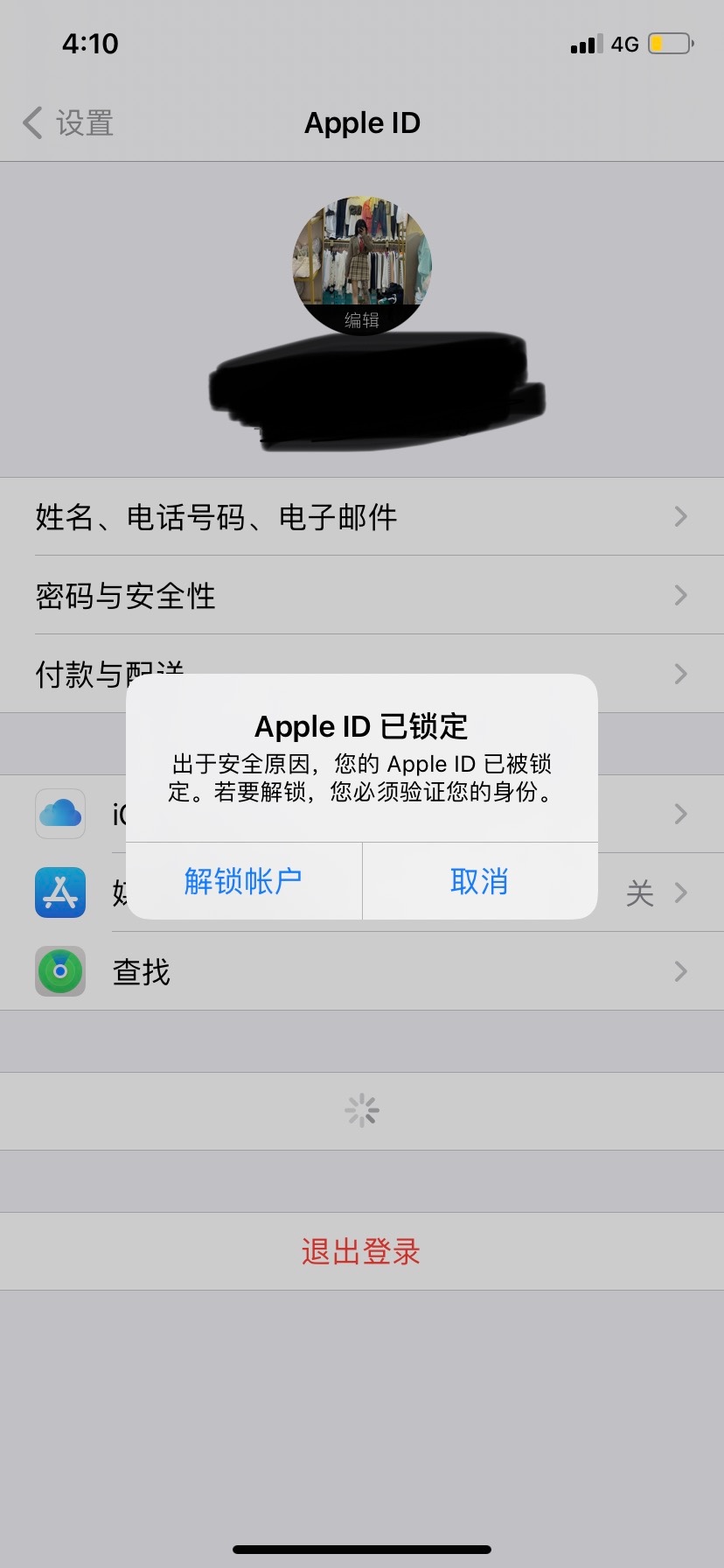Tap 退出登录 to sign out
Image resolution: width=724 pixels, height=1568 pixels.
coord(361,1251)
